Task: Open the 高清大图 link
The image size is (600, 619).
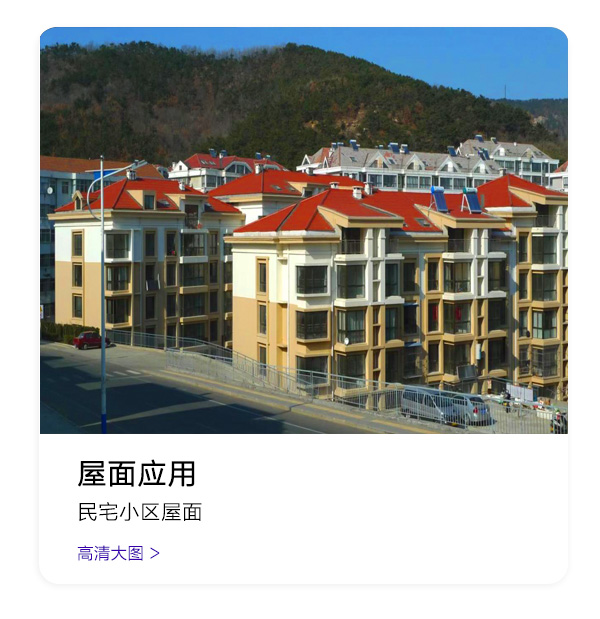Action: 118,553
